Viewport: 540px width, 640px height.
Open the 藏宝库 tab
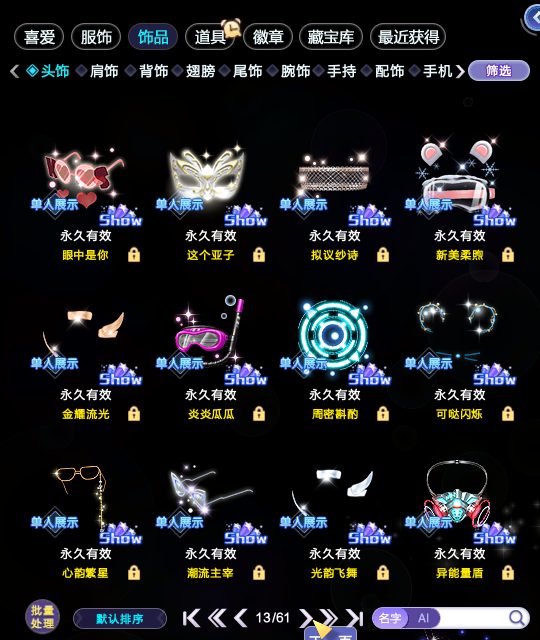coord(331,37)
